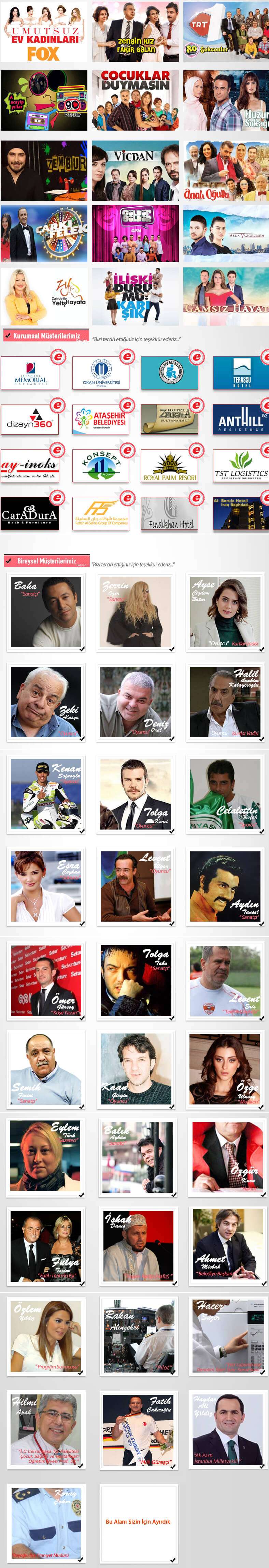The image size is (269, 1568).
Task: View the Okan Üniversitesi client tile
Action: click(101, 373)
